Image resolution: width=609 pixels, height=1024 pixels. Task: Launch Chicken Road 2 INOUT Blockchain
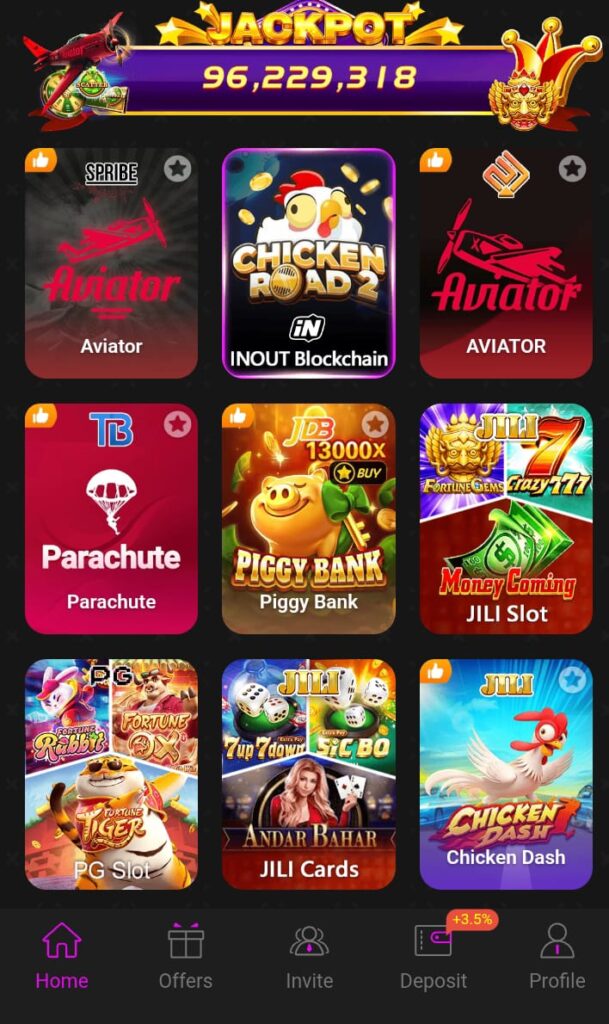click(308, 265)
